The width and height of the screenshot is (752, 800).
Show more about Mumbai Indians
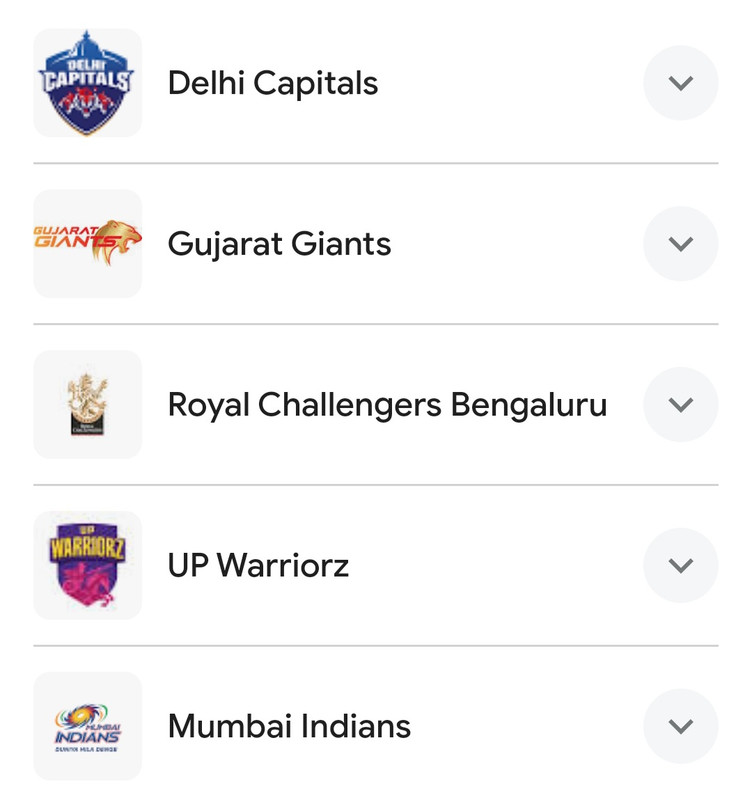[x=680, y=727]
